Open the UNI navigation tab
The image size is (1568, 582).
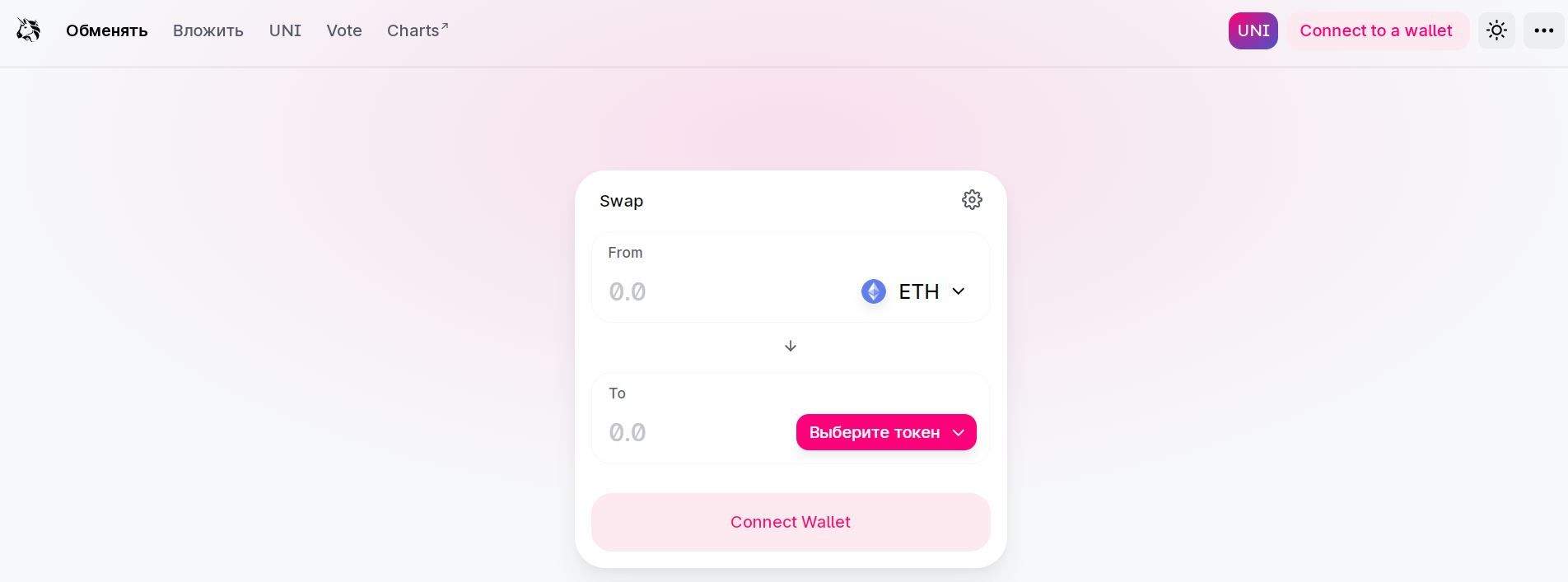point(285,30)
